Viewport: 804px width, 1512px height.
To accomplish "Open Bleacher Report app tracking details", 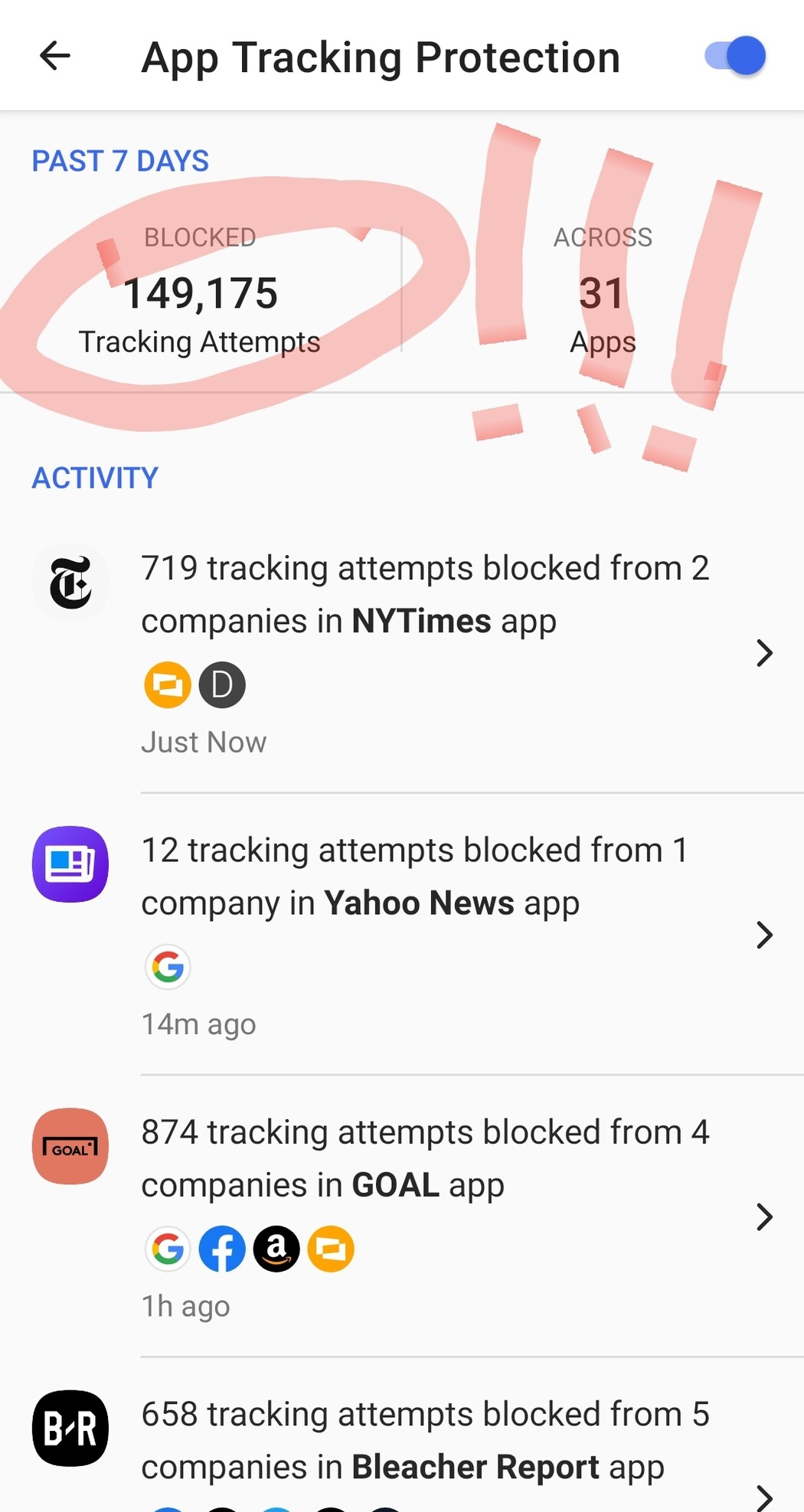I will coord(402,1435).
